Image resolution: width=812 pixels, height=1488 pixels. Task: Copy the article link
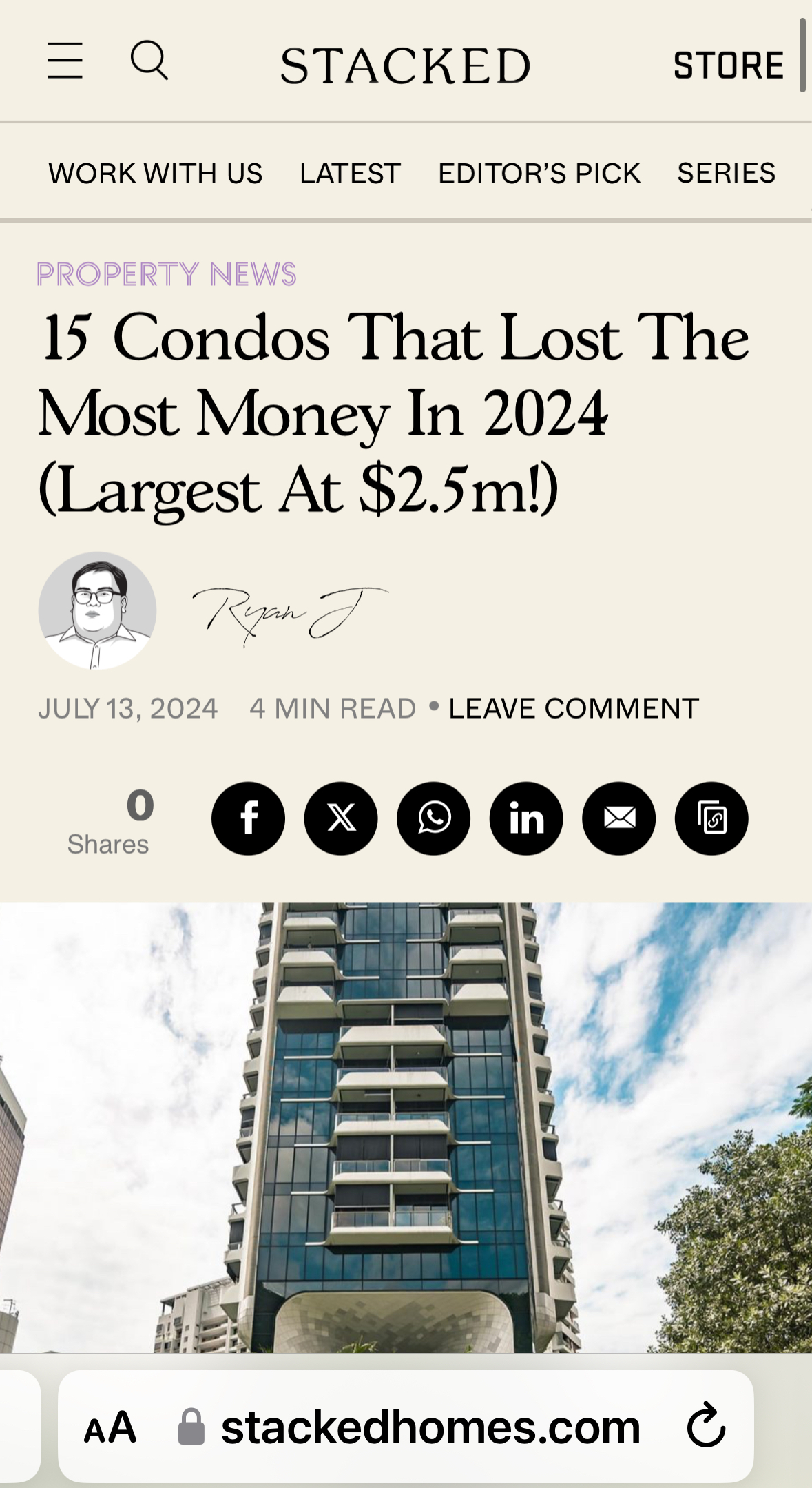point(711,818)
